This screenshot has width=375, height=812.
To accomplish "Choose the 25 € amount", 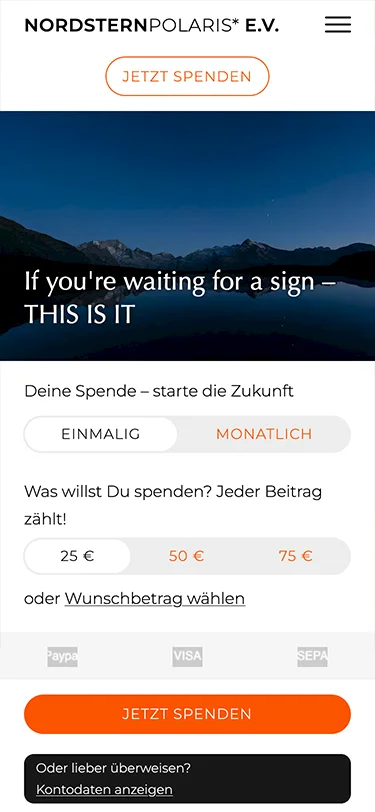I will [77, 556].
